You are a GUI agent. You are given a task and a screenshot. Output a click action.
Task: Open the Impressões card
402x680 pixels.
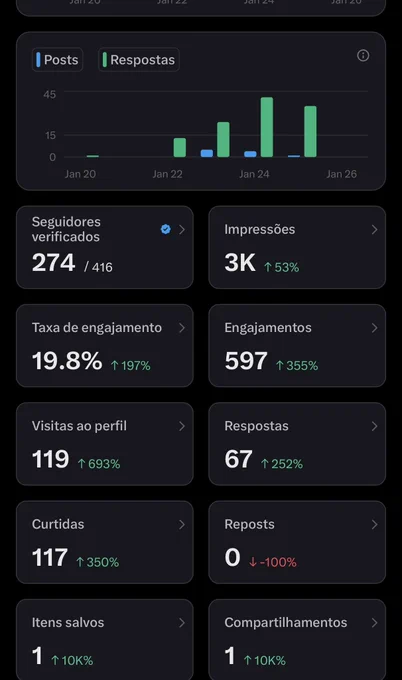pyautogui.click(x=297, y=247)
